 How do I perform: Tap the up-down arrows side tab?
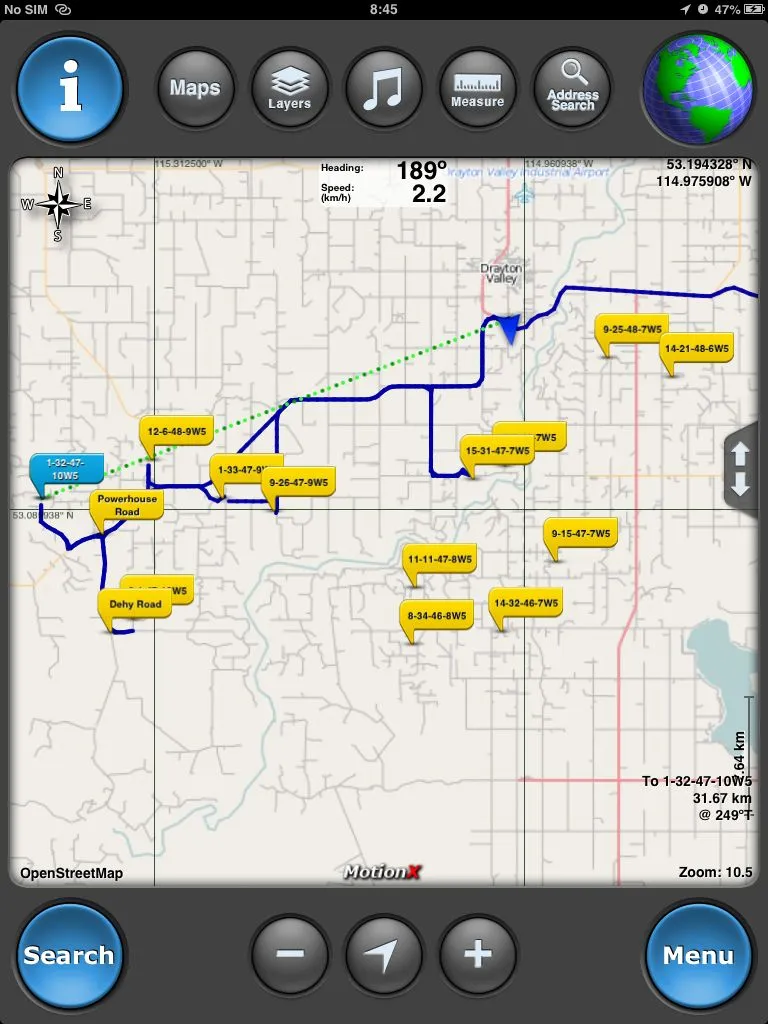point(740,469)
